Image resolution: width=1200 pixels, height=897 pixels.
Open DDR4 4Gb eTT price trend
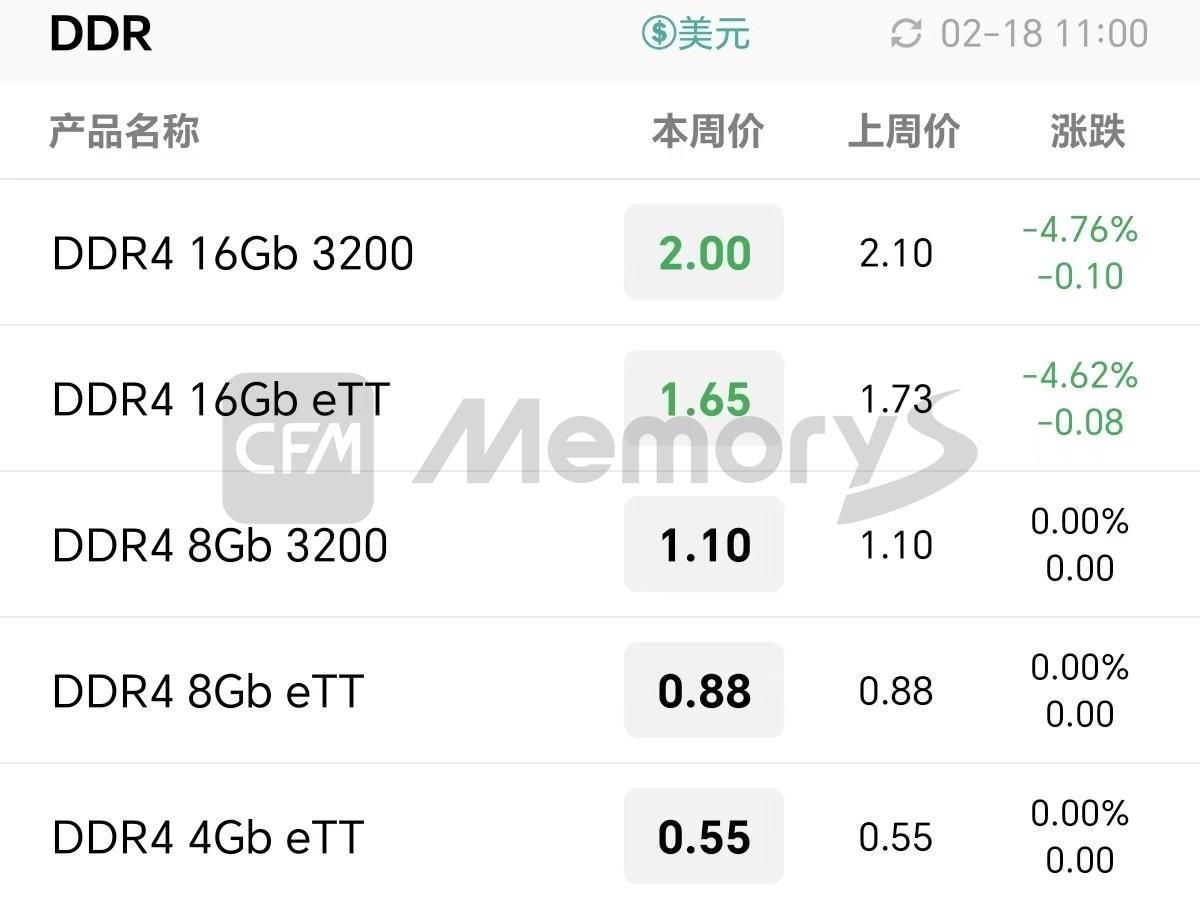click(207, 837)
